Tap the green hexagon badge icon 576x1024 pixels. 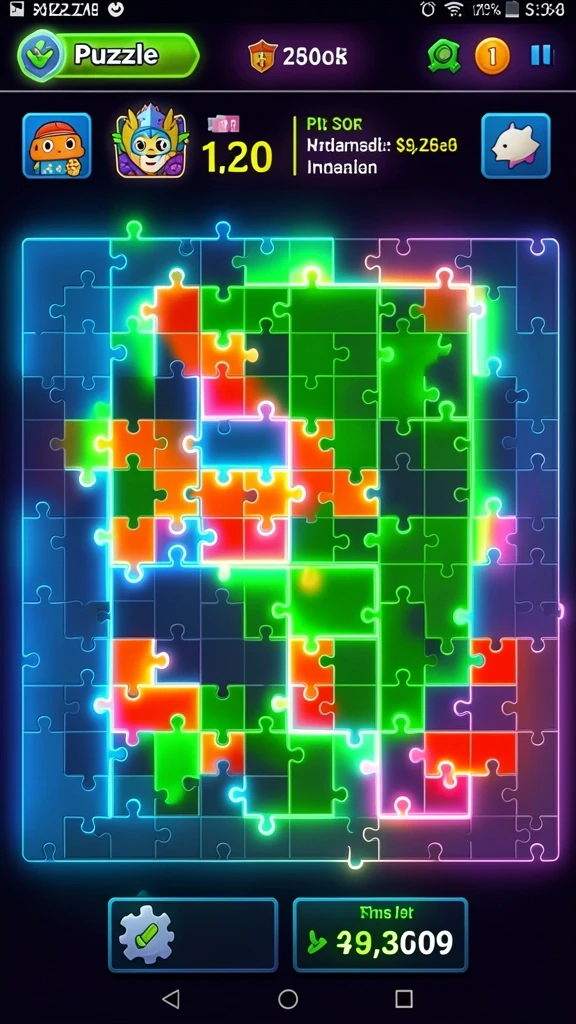pyautogui.click(x=444, y=56)
